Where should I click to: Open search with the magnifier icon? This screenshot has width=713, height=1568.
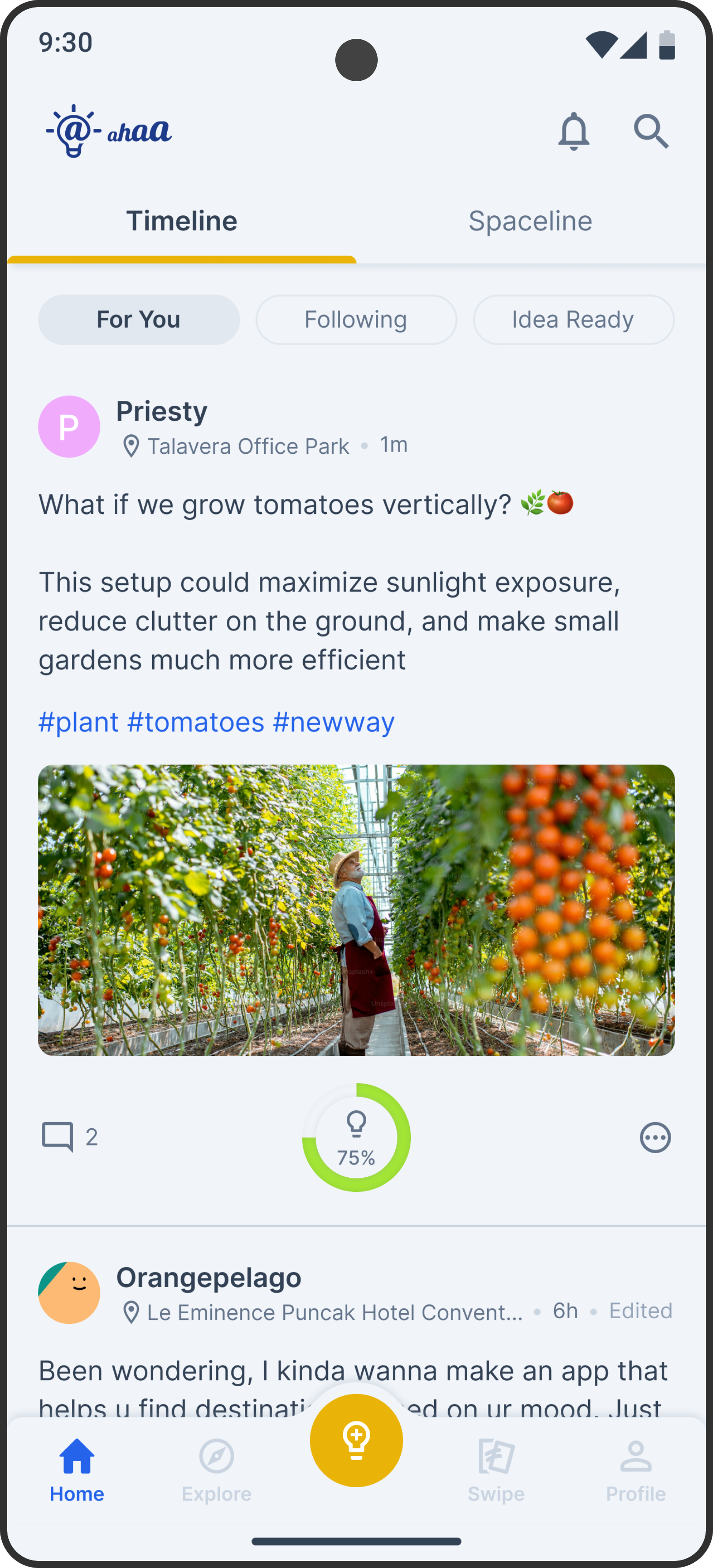coord(651,132)
